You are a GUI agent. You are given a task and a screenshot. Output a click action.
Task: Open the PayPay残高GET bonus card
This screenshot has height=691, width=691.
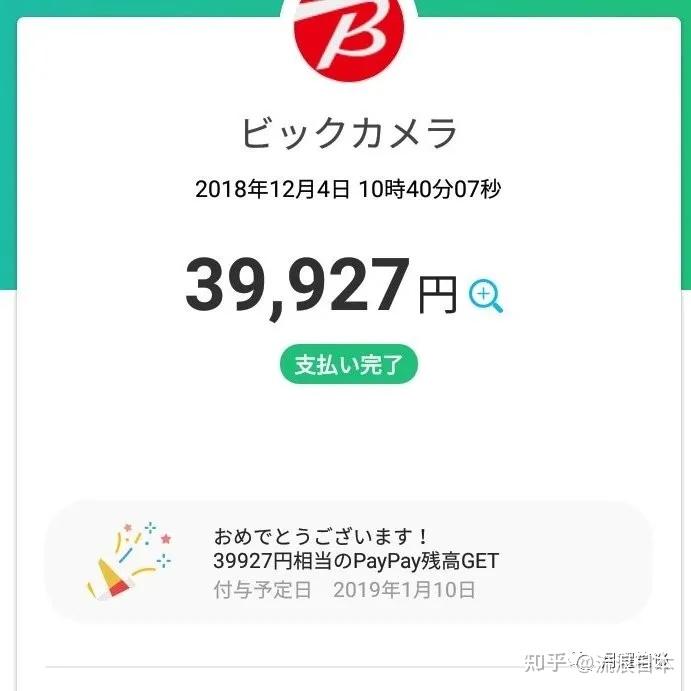[348, 562]
